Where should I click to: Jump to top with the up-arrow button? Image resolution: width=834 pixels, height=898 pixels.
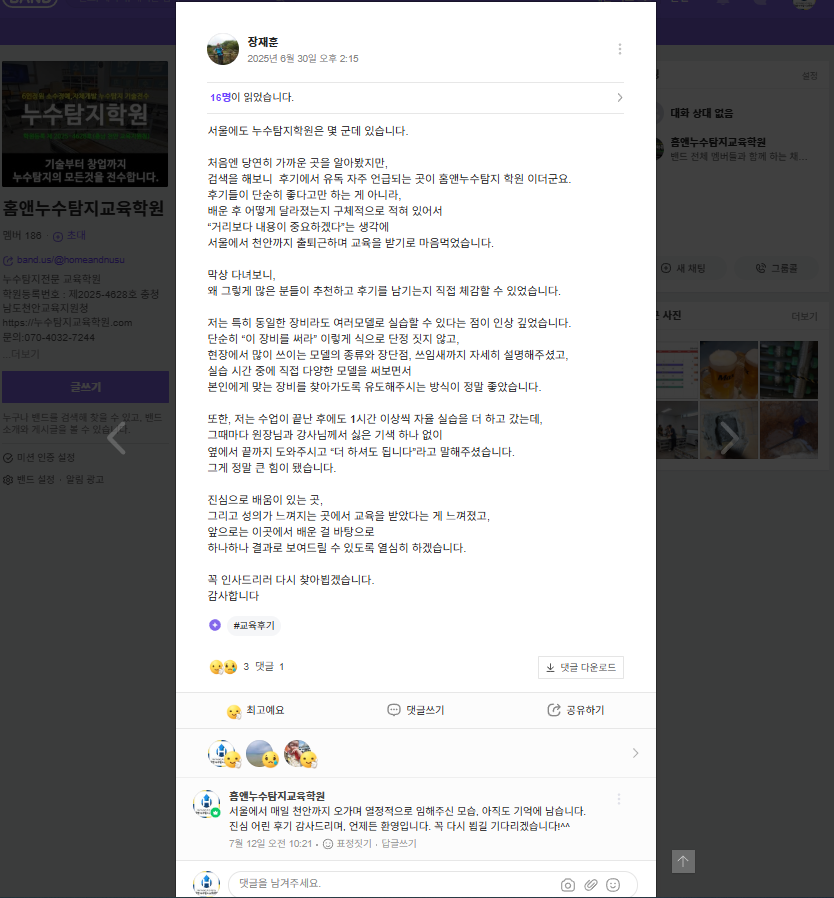[x=683, y=862]
